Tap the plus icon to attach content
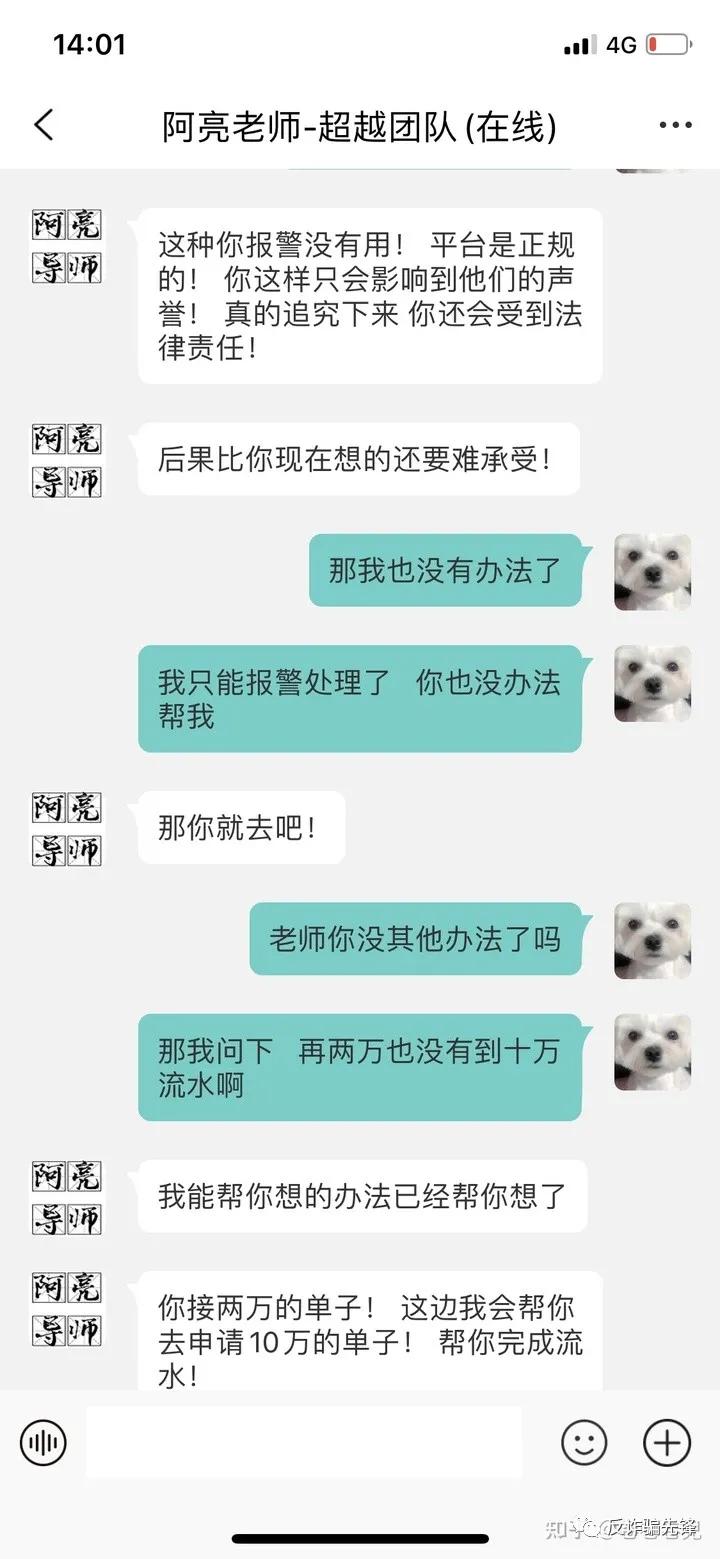The width and height of the screenshot is (720, 1559). click(665, 1443)
